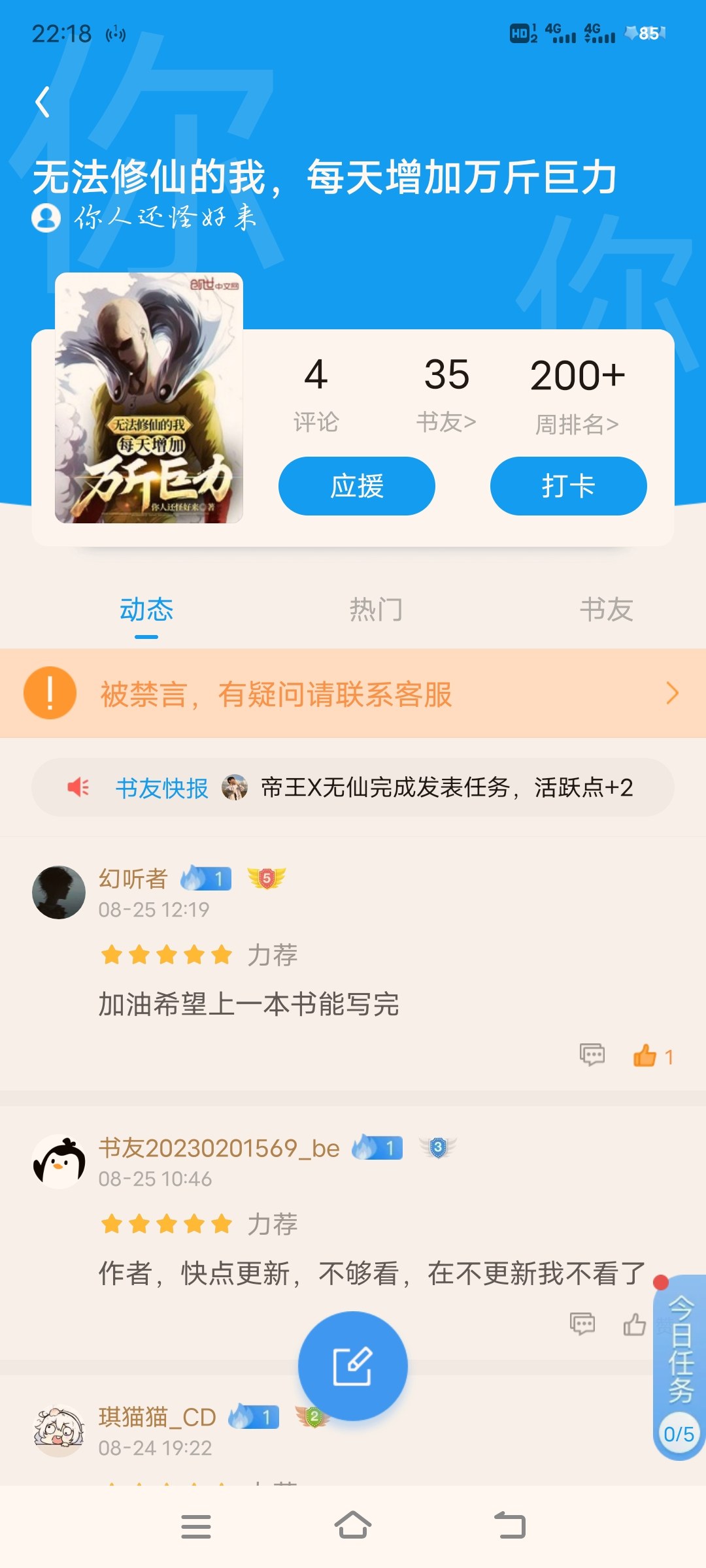Image resolution: width=706 pixels, height=1568 pixels.
Task: Reply to 幻听者's review via comment icon
Action: coord(592,1054)
